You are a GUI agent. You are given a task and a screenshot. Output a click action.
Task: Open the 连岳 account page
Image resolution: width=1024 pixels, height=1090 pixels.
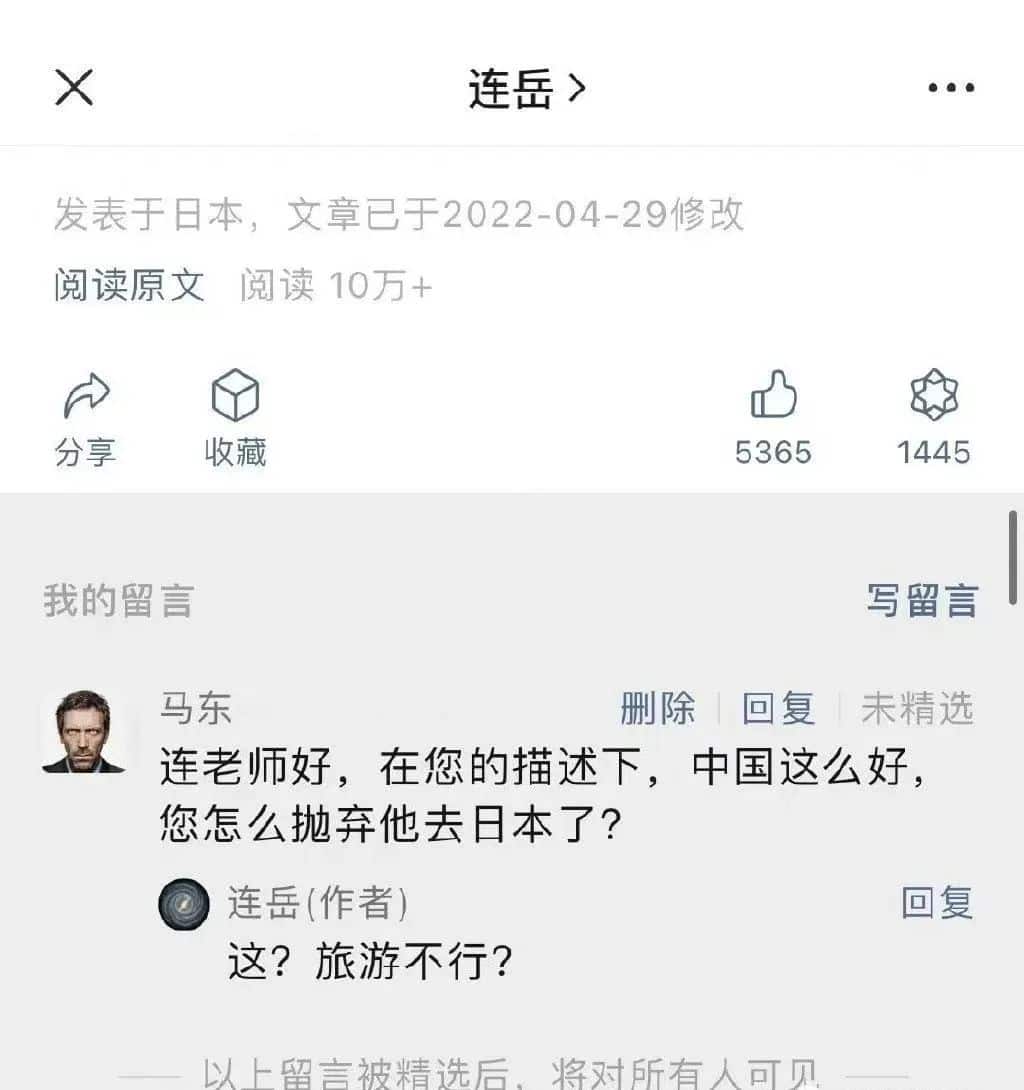coord(526,90)
